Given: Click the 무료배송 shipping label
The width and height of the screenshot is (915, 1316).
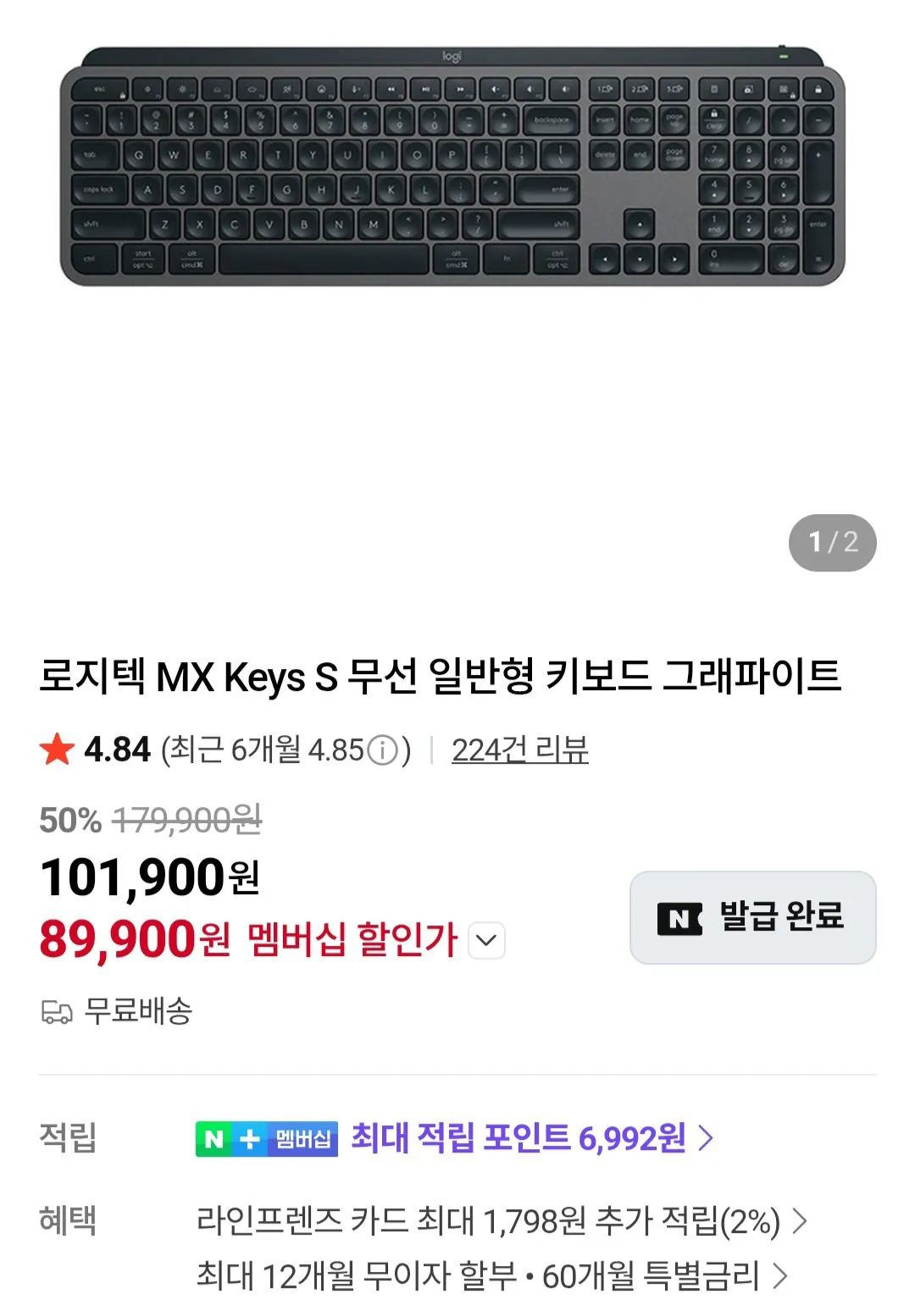Looking at the screenshot, I should point(140,1011).
